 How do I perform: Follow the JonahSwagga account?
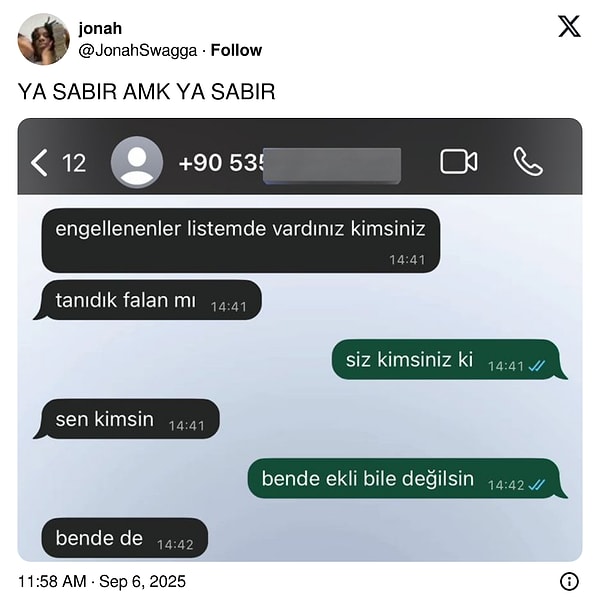(236, 50)
